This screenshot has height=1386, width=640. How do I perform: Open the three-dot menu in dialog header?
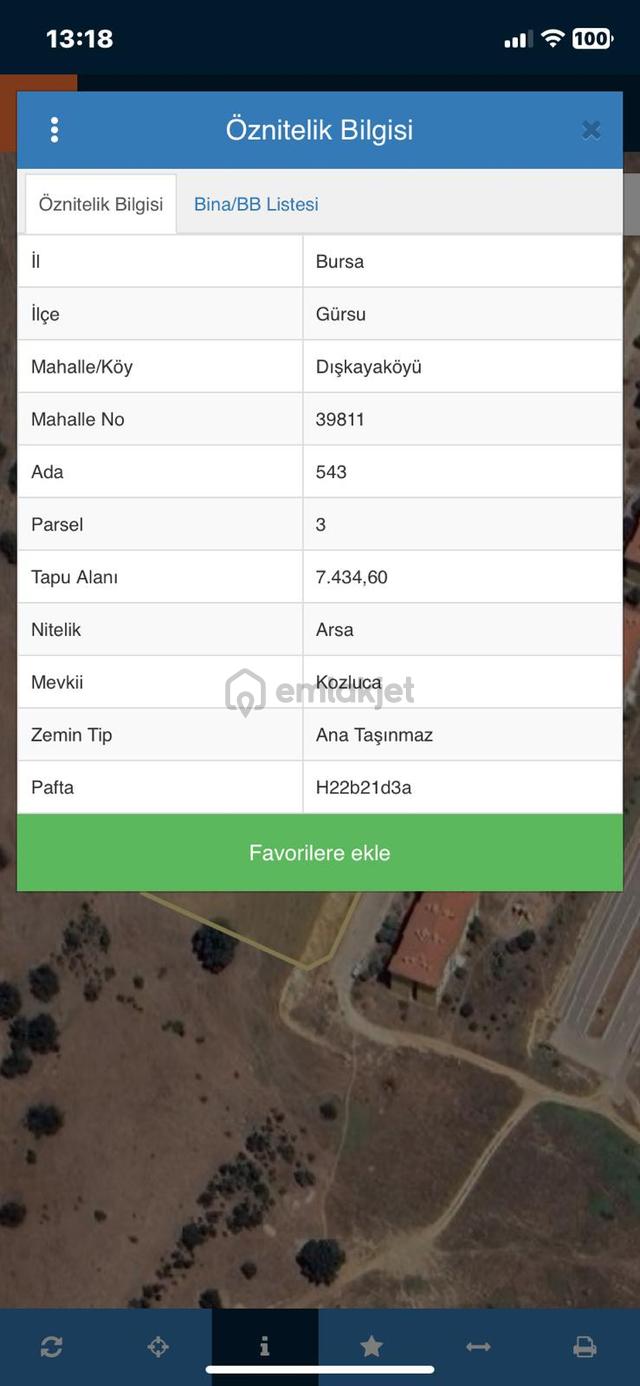click(54, 130)
